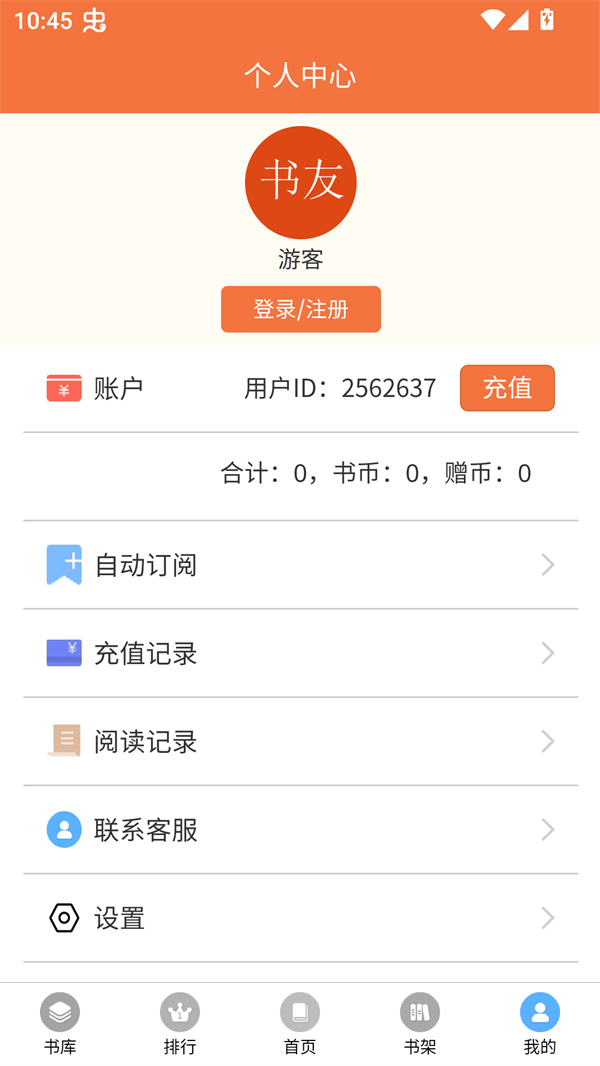Switch to the 排行 tab
This screenshot has width=600, height=1066.
[x=180, y=1024]
